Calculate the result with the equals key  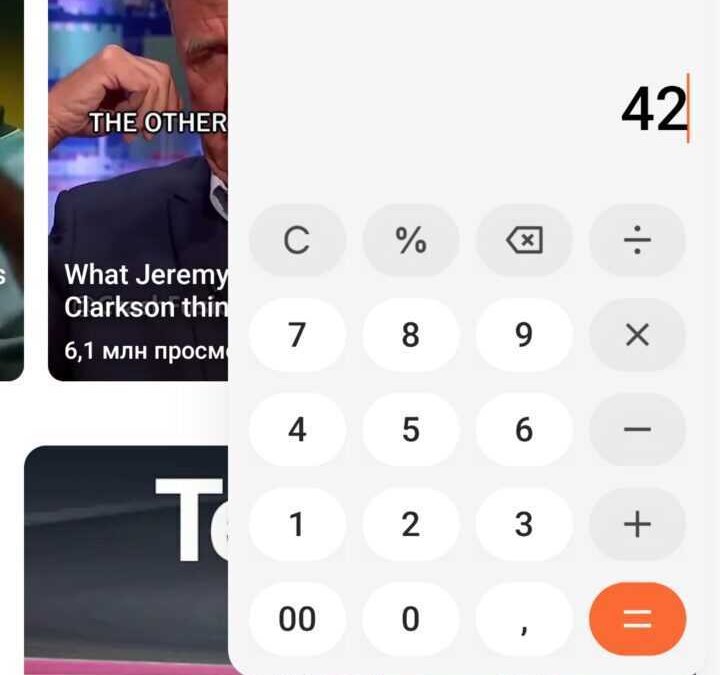tap(637, 619)
